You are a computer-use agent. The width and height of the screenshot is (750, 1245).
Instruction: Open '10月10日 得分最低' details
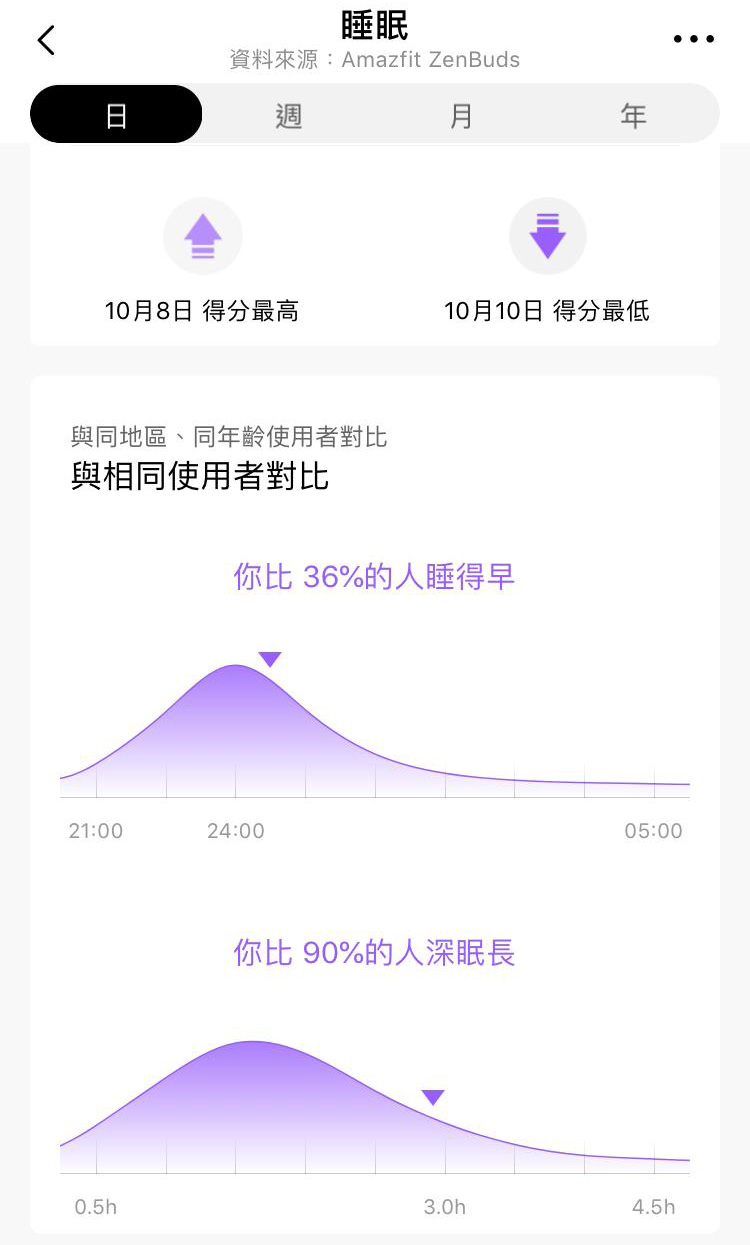pos(548,311)
